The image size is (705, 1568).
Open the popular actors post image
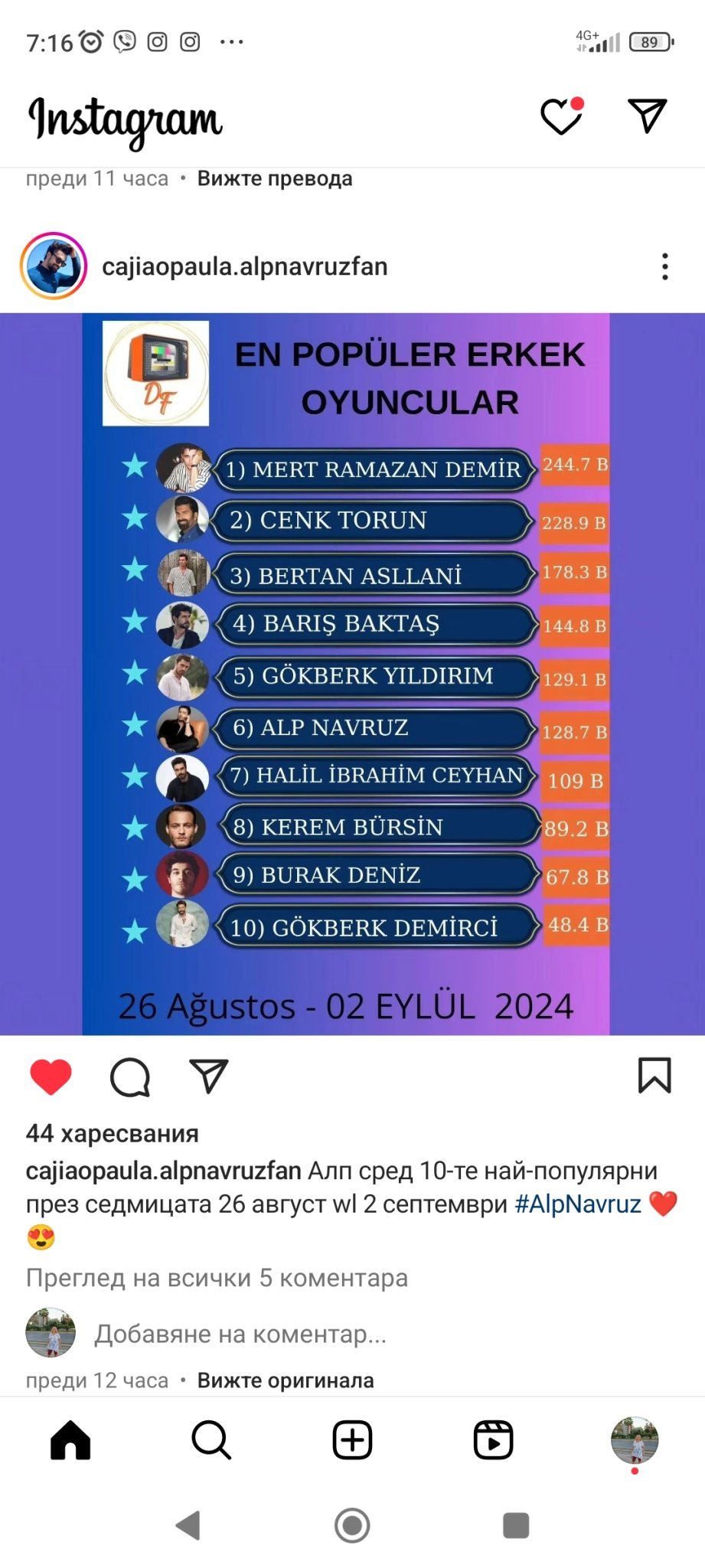pos(352,674)
